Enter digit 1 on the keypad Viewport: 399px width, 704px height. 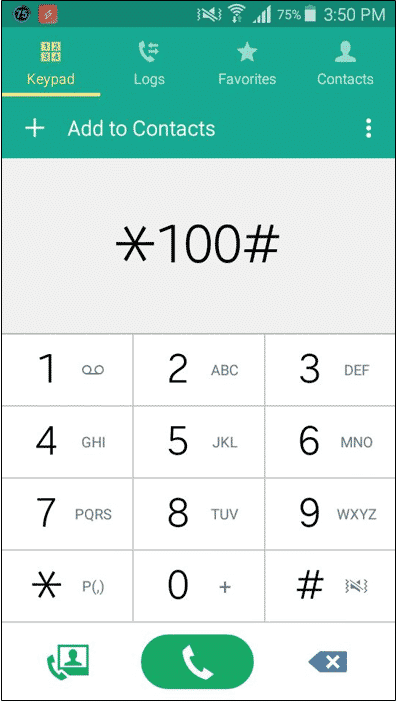point(67,370)
